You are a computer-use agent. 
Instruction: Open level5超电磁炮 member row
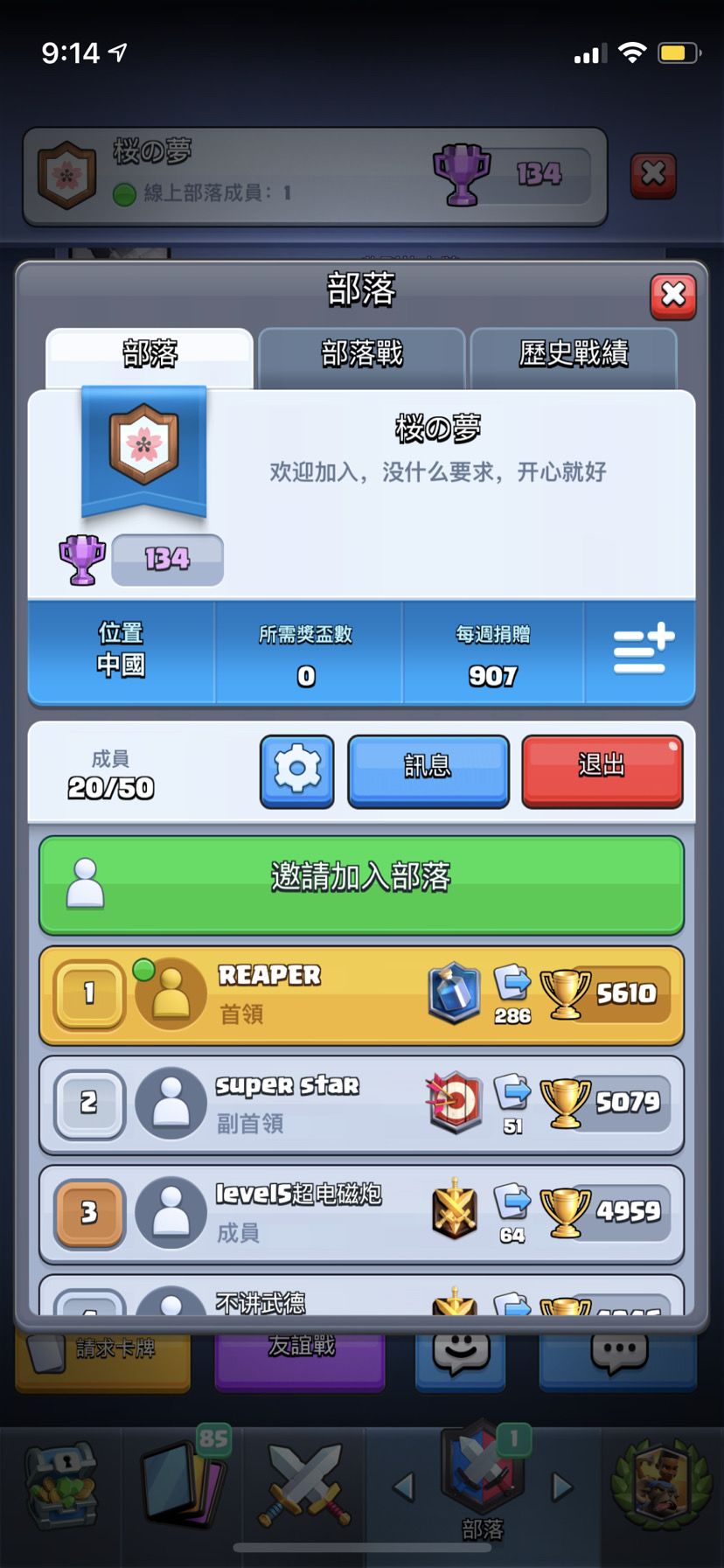pos(361,1214)
